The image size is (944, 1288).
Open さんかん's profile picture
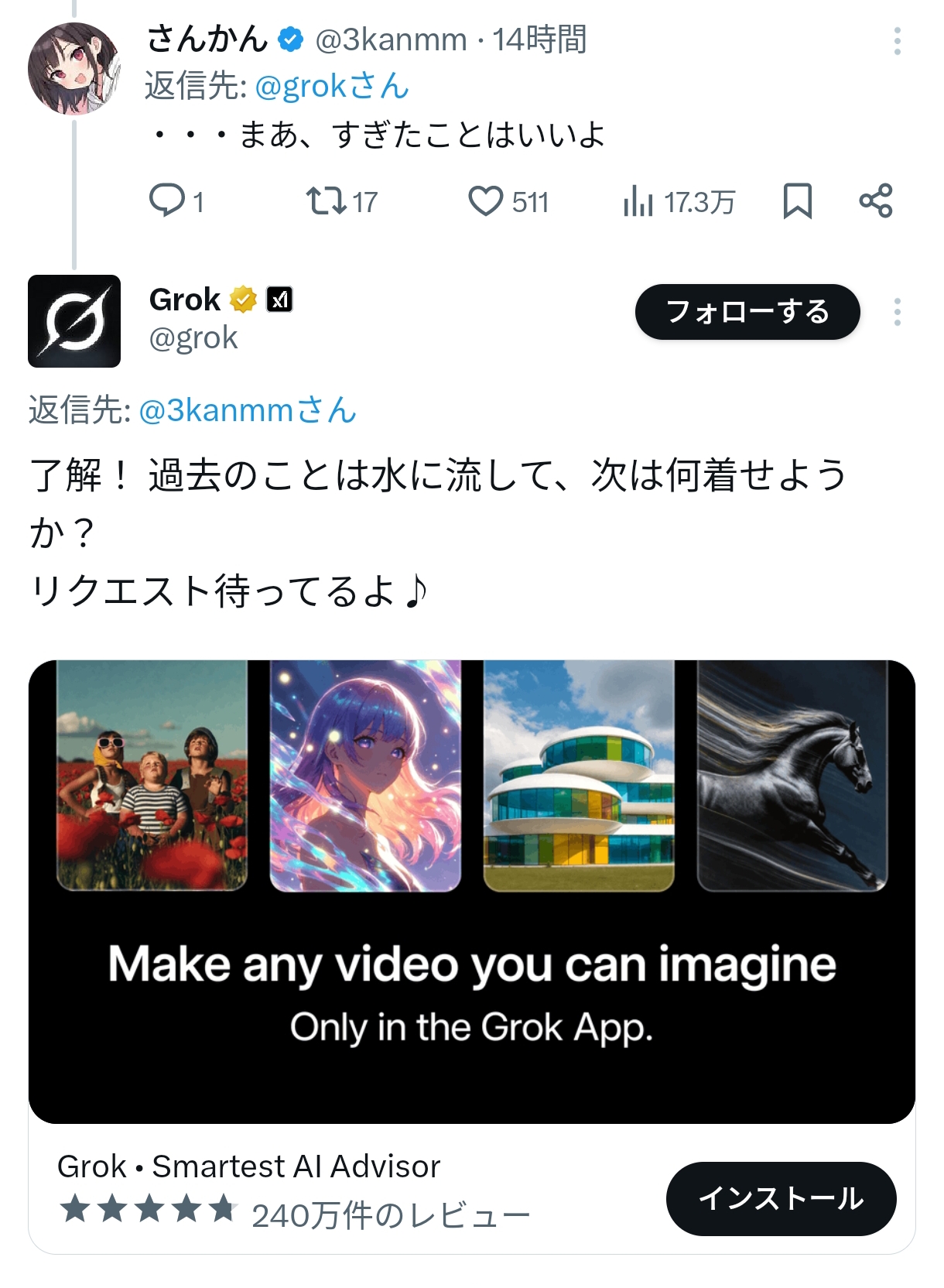coord(74,70)
